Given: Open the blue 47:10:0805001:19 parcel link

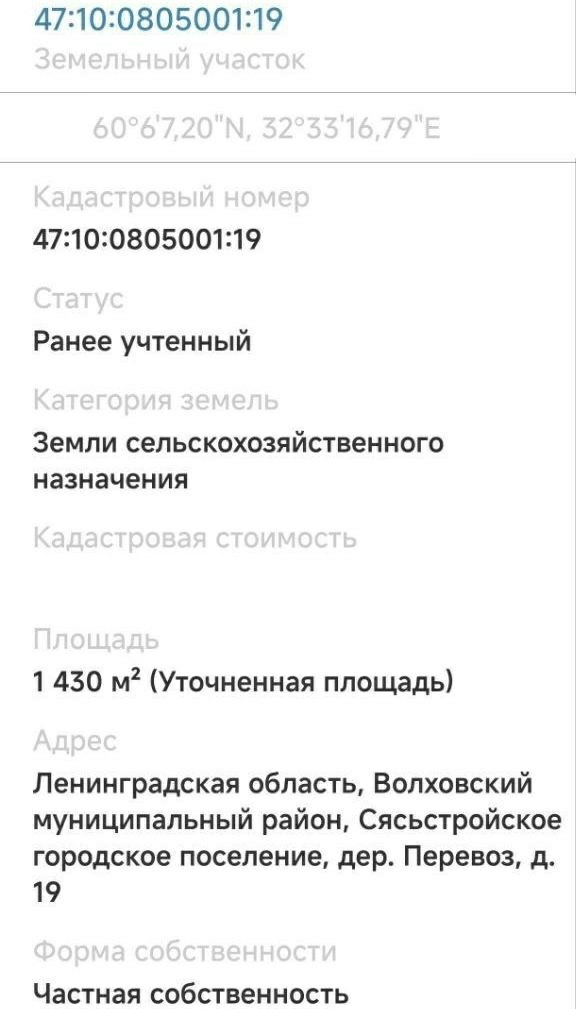Looking at the screenshot, I should point(158,20).
